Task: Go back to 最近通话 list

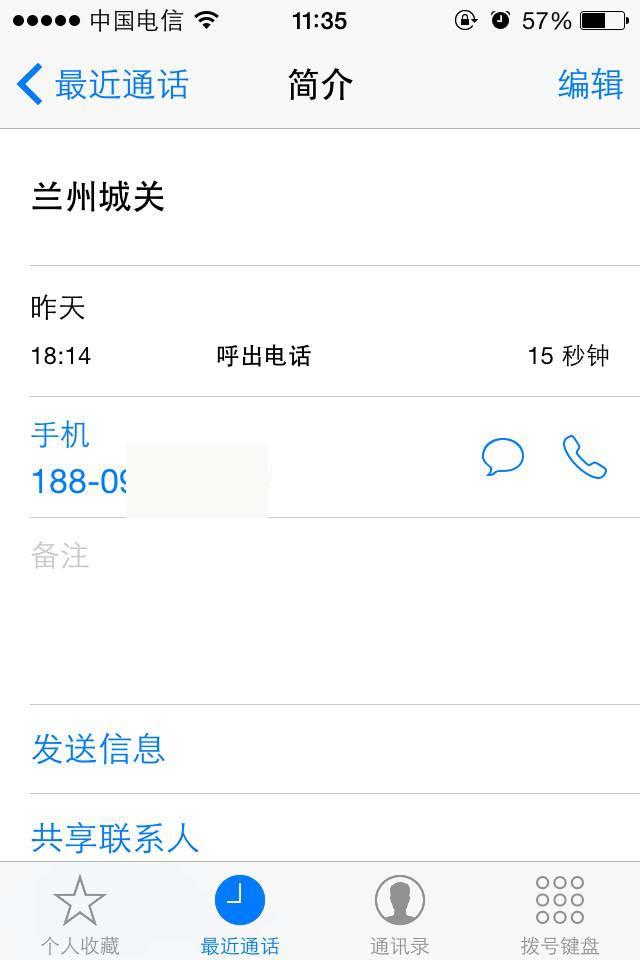Action: pyautogui.click(x=103, y=85)
